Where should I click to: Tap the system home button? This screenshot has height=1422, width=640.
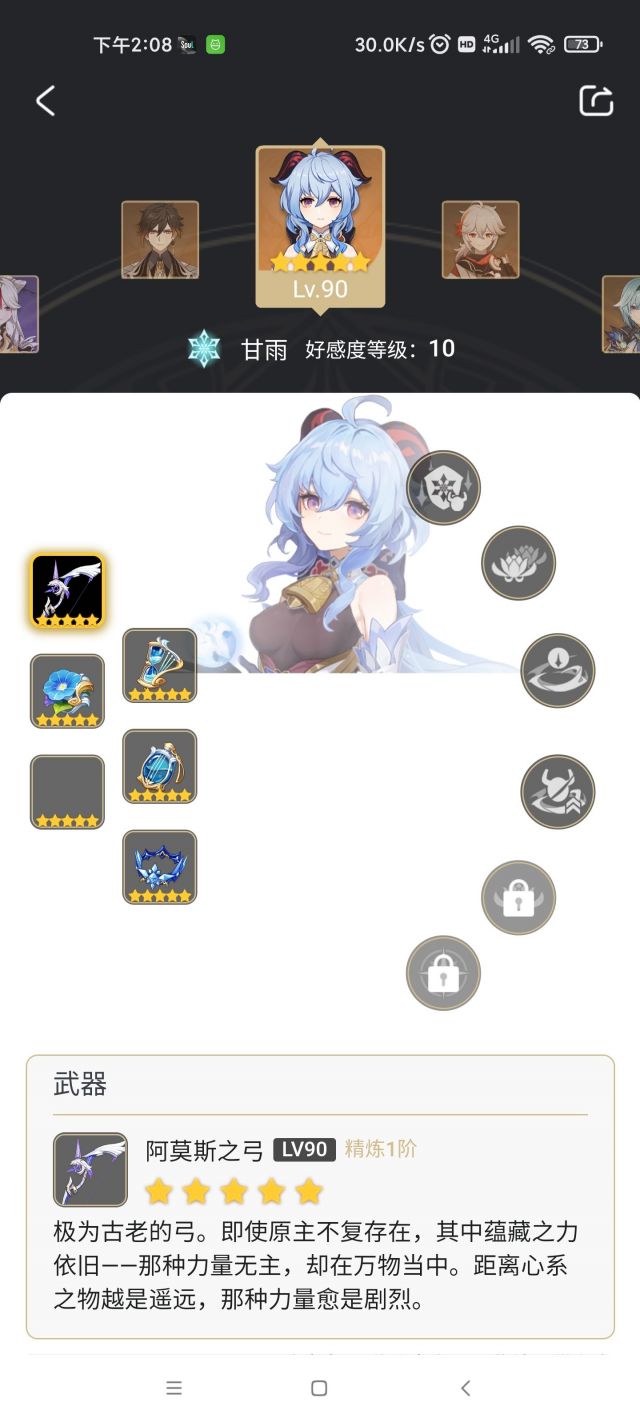pos(319,1388)
